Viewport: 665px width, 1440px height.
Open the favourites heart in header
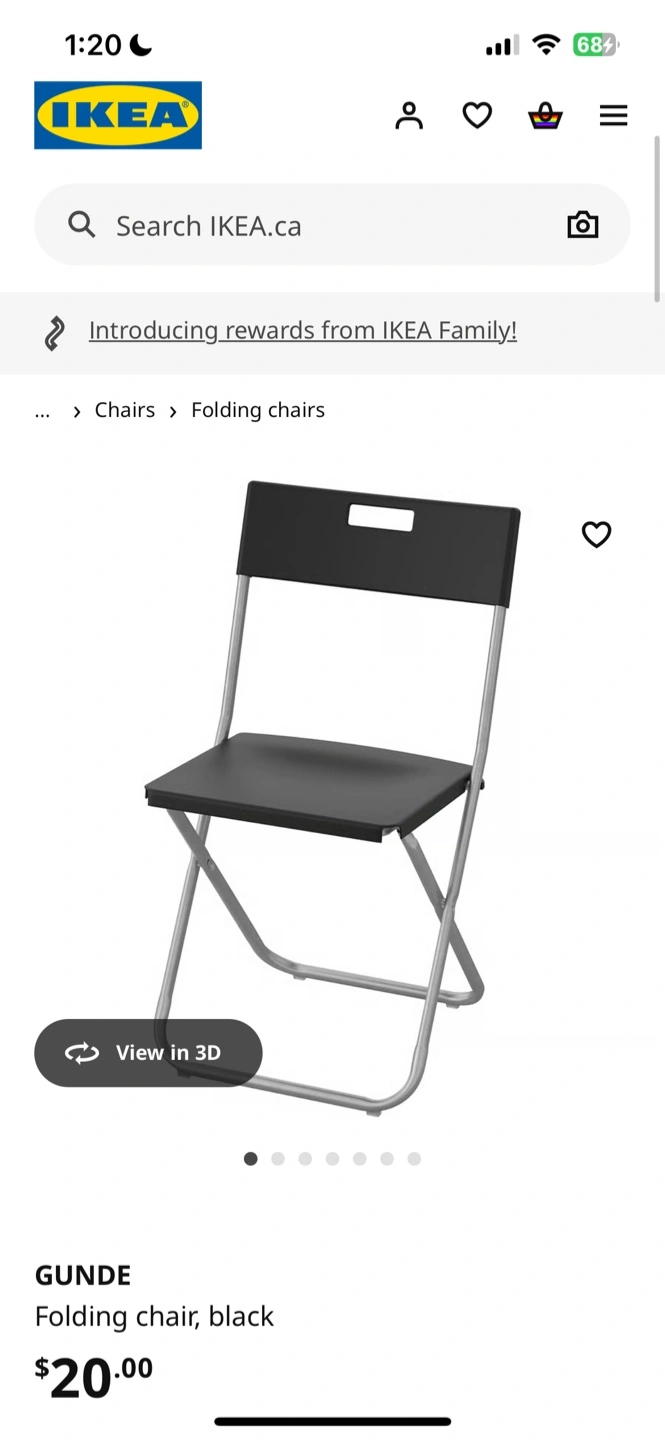pos(477,116)
